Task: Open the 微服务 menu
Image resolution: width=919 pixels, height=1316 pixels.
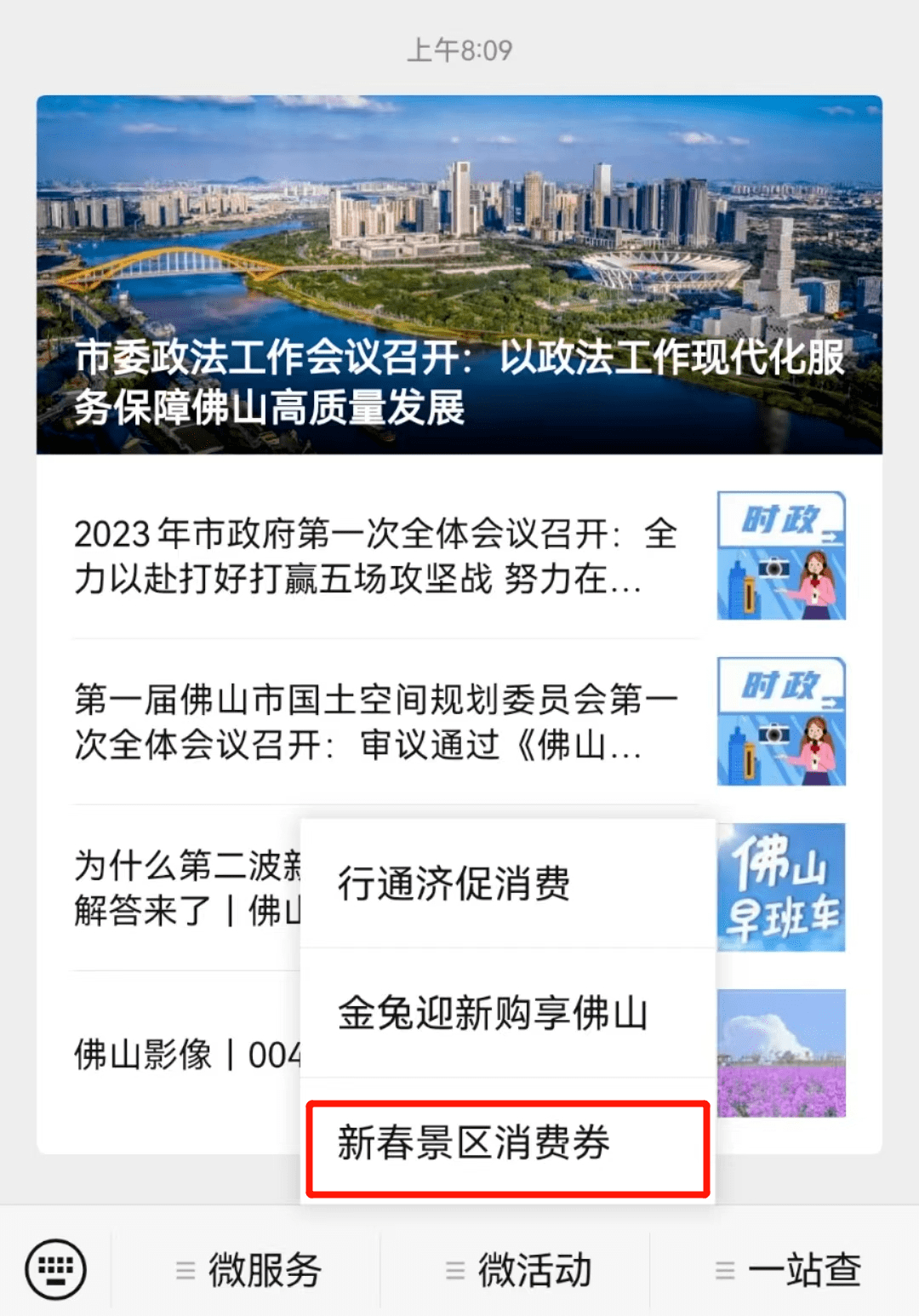Action: click(x=247, y=1270)
